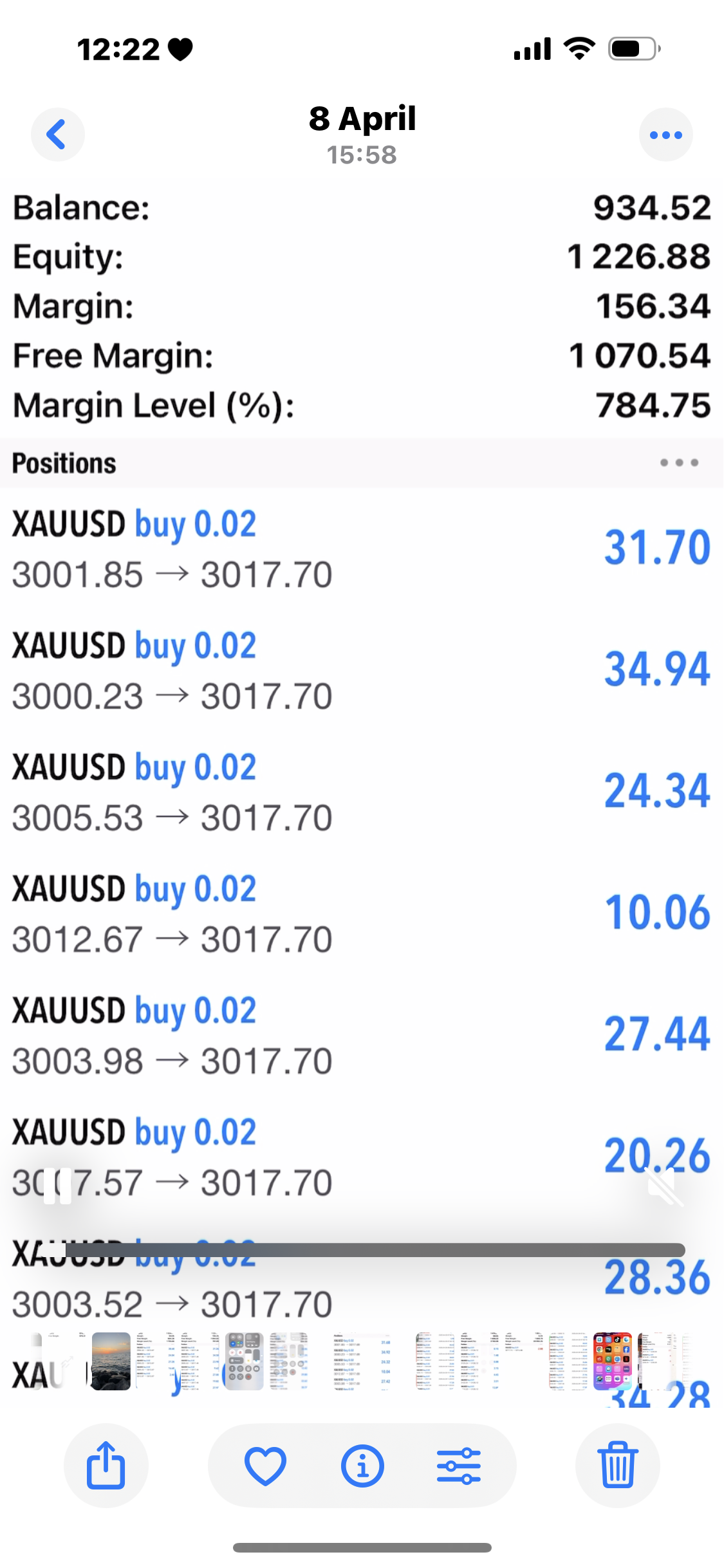Show info for this video

click(x=362, y=1466)
